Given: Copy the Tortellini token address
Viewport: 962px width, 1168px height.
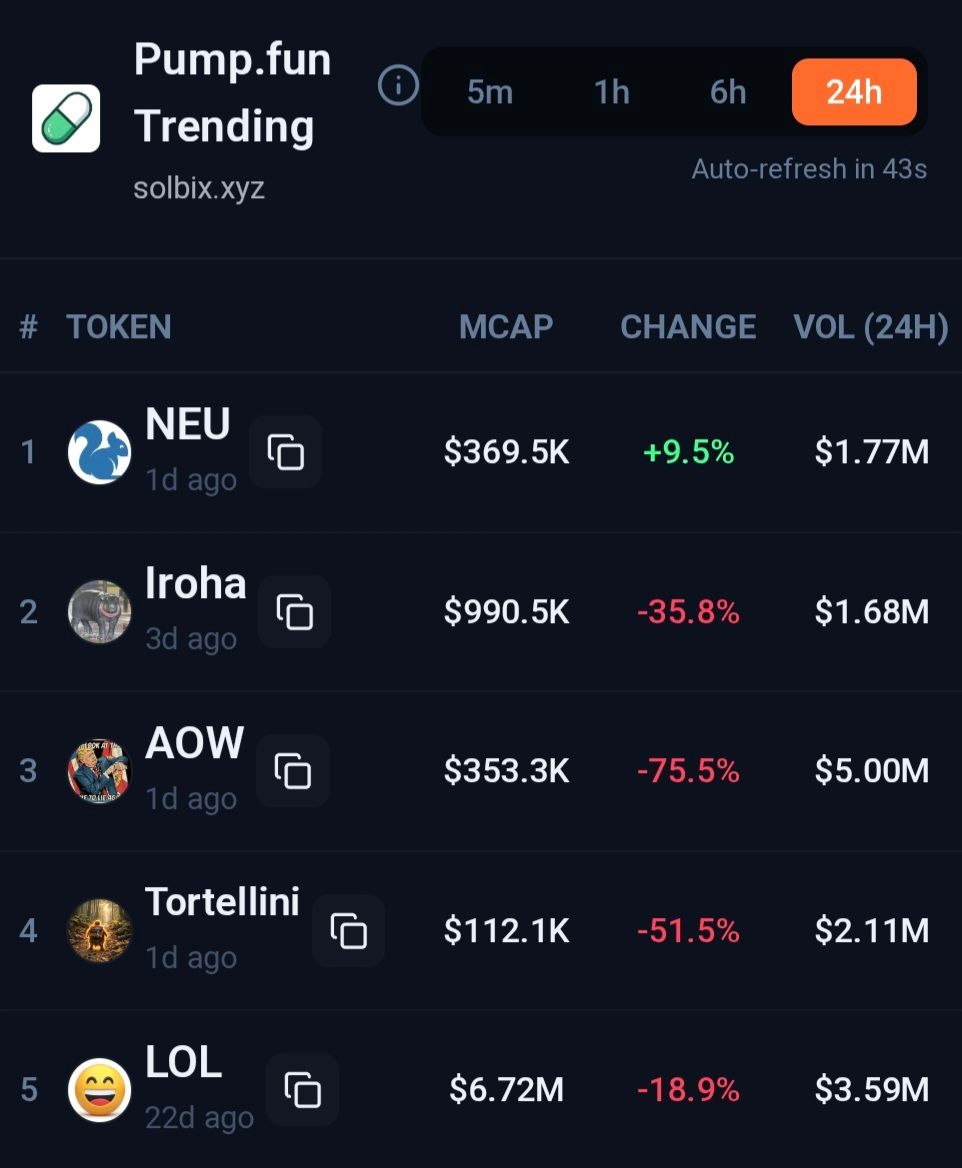Looking at the screenshot, I should [349, 931].
